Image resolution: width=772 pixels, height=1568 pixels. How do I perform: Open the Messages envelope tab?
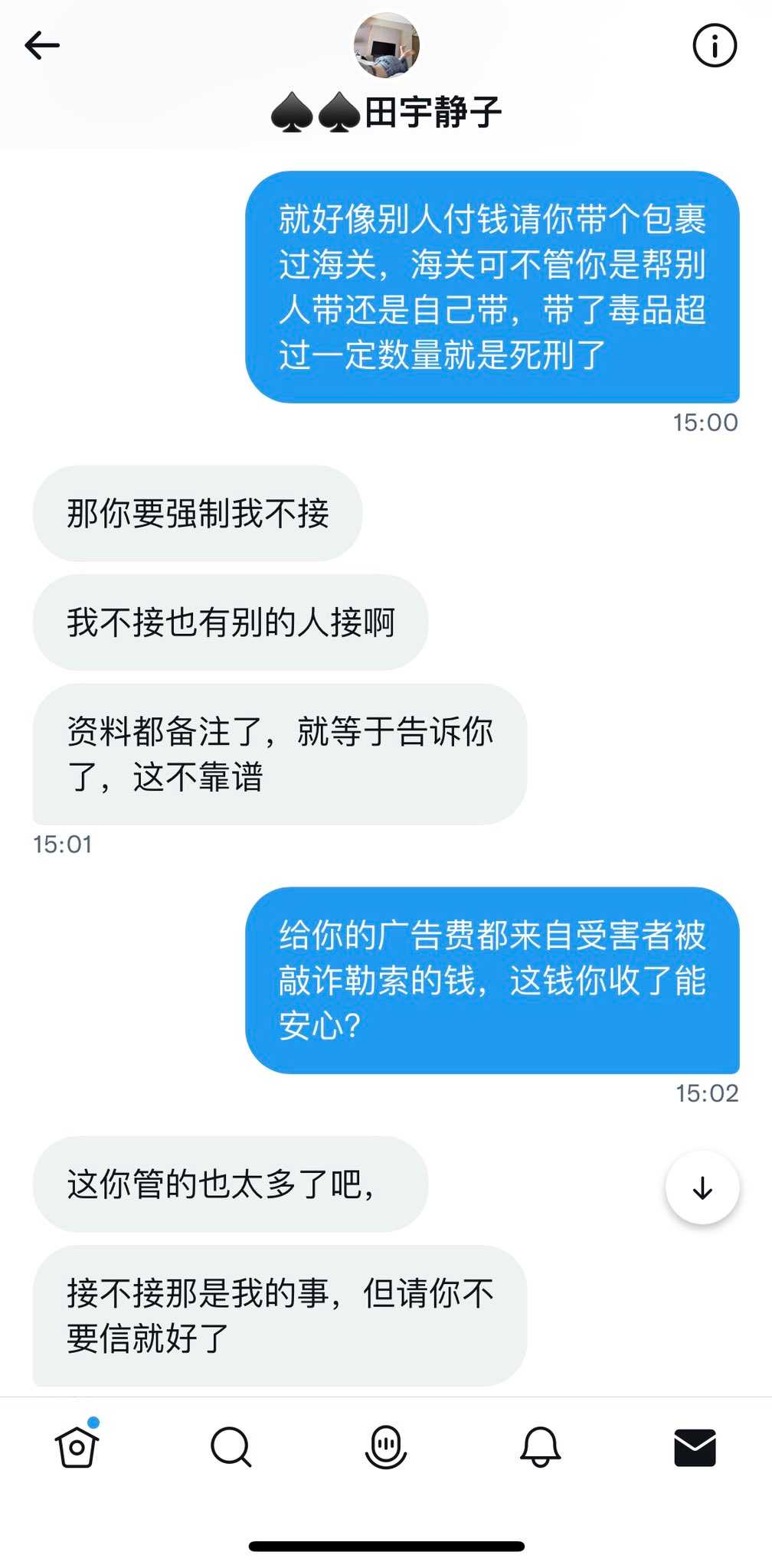pyautogui.click(x=695, y=1447)
